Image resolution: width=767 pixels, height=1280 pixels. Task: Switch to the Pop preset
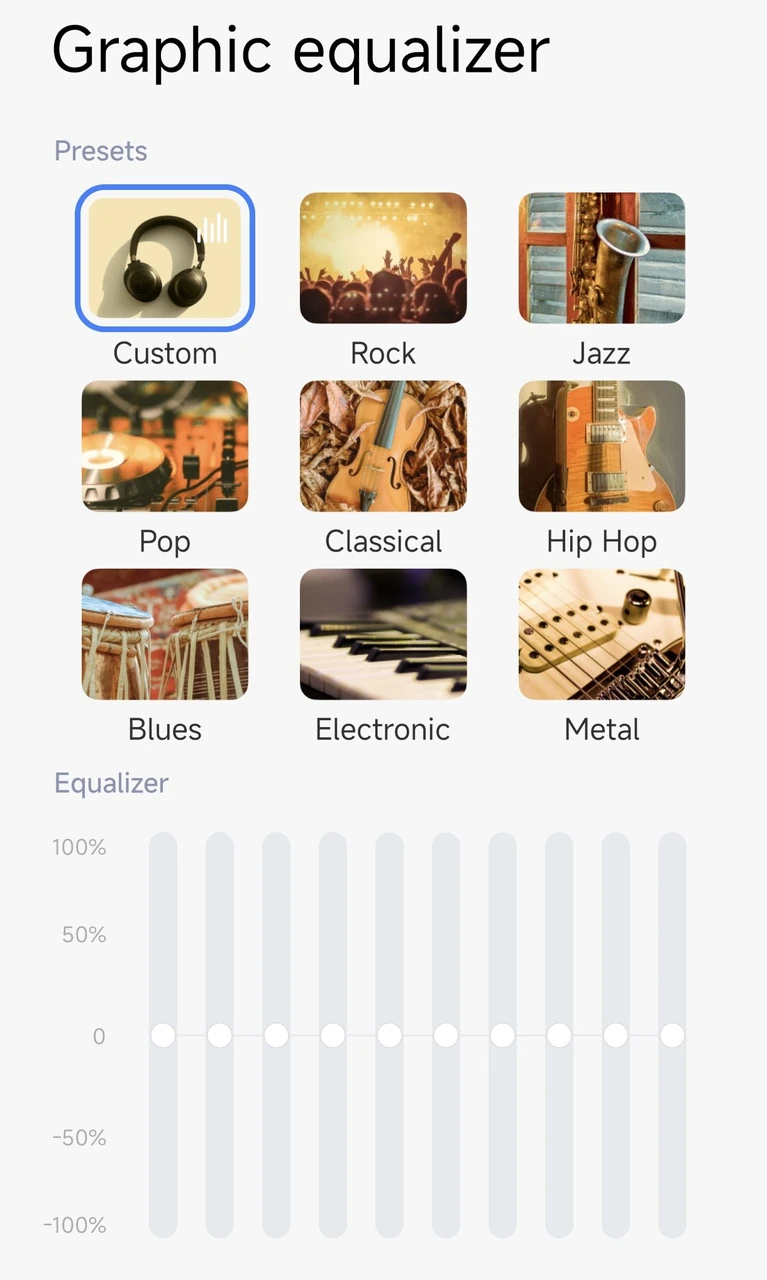[165, 446]
